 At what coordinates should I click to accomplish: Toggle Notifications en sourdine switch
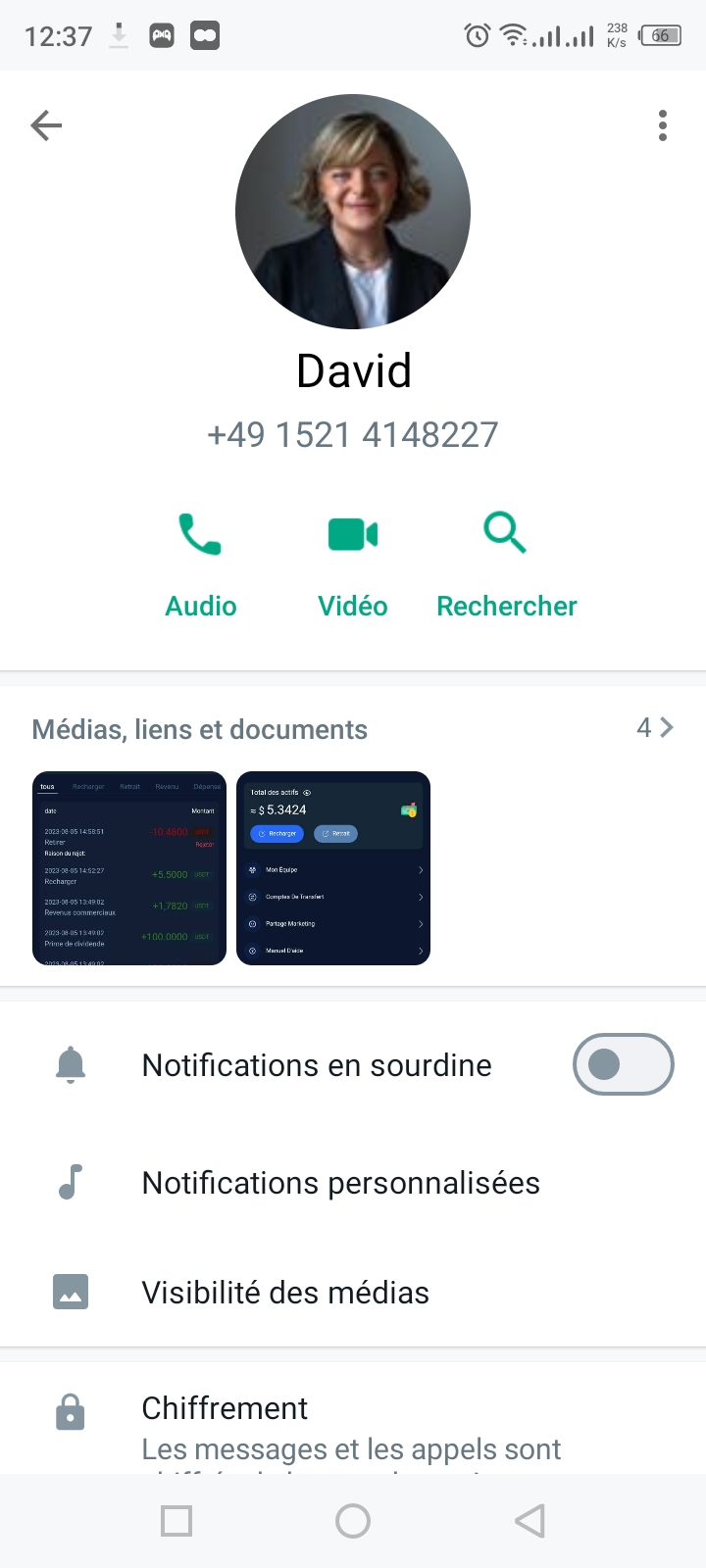[623, 1064]
